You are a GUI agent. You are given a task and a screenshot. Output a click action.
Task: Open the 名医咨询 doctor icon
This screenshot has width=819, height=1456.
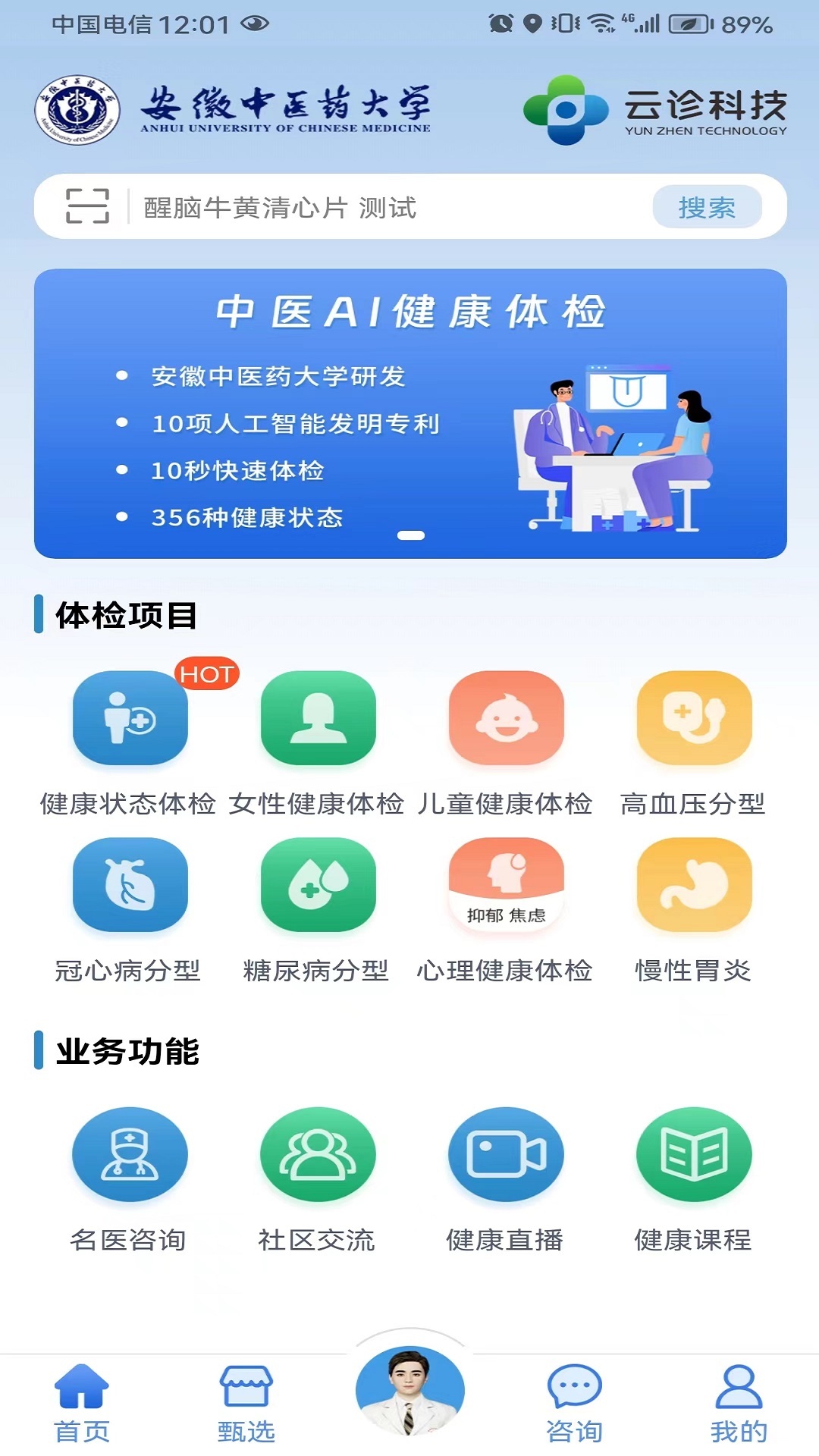coord(129,1154)
